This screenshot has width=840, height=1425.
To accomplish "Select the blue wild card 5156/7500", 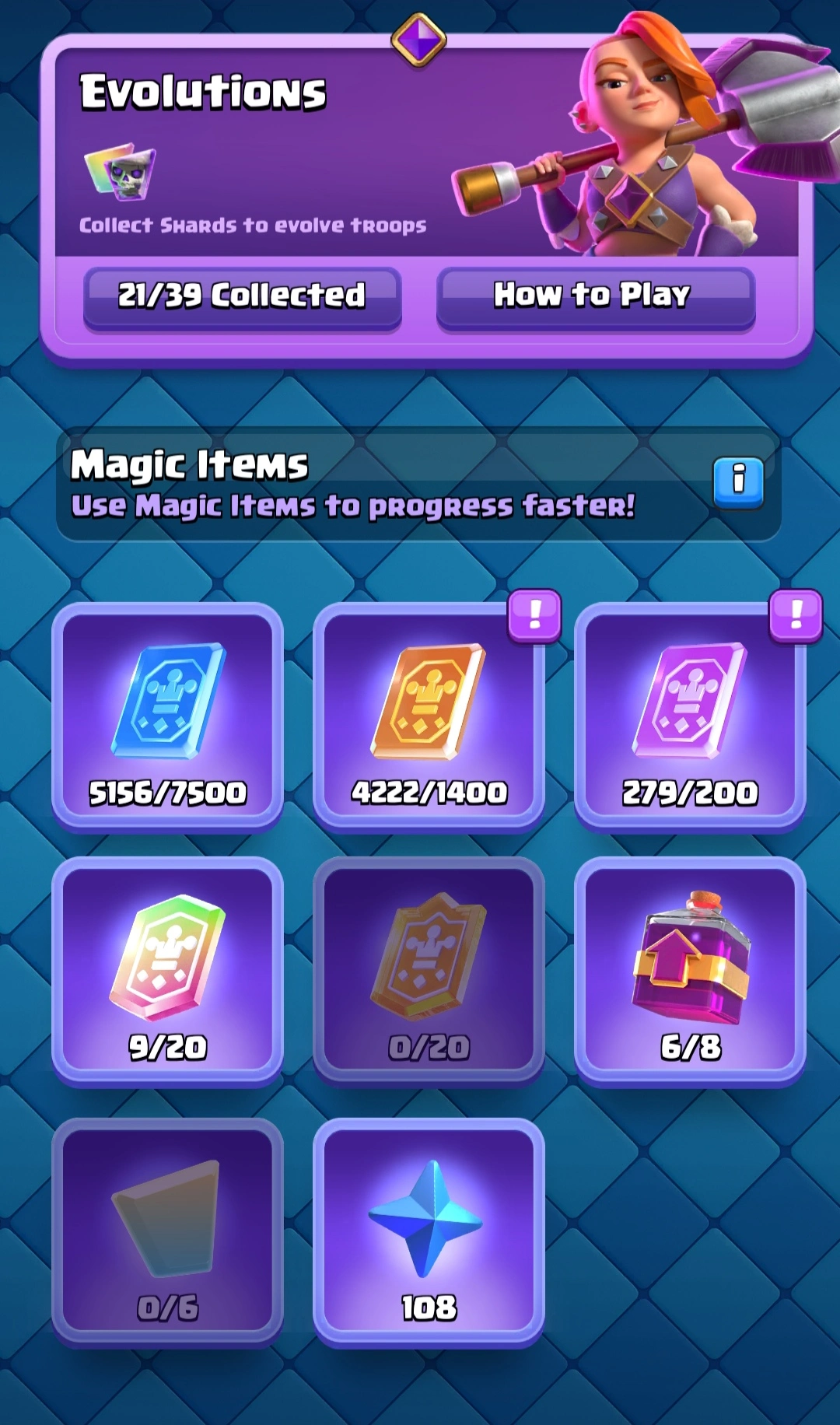I will click(167, 716).
